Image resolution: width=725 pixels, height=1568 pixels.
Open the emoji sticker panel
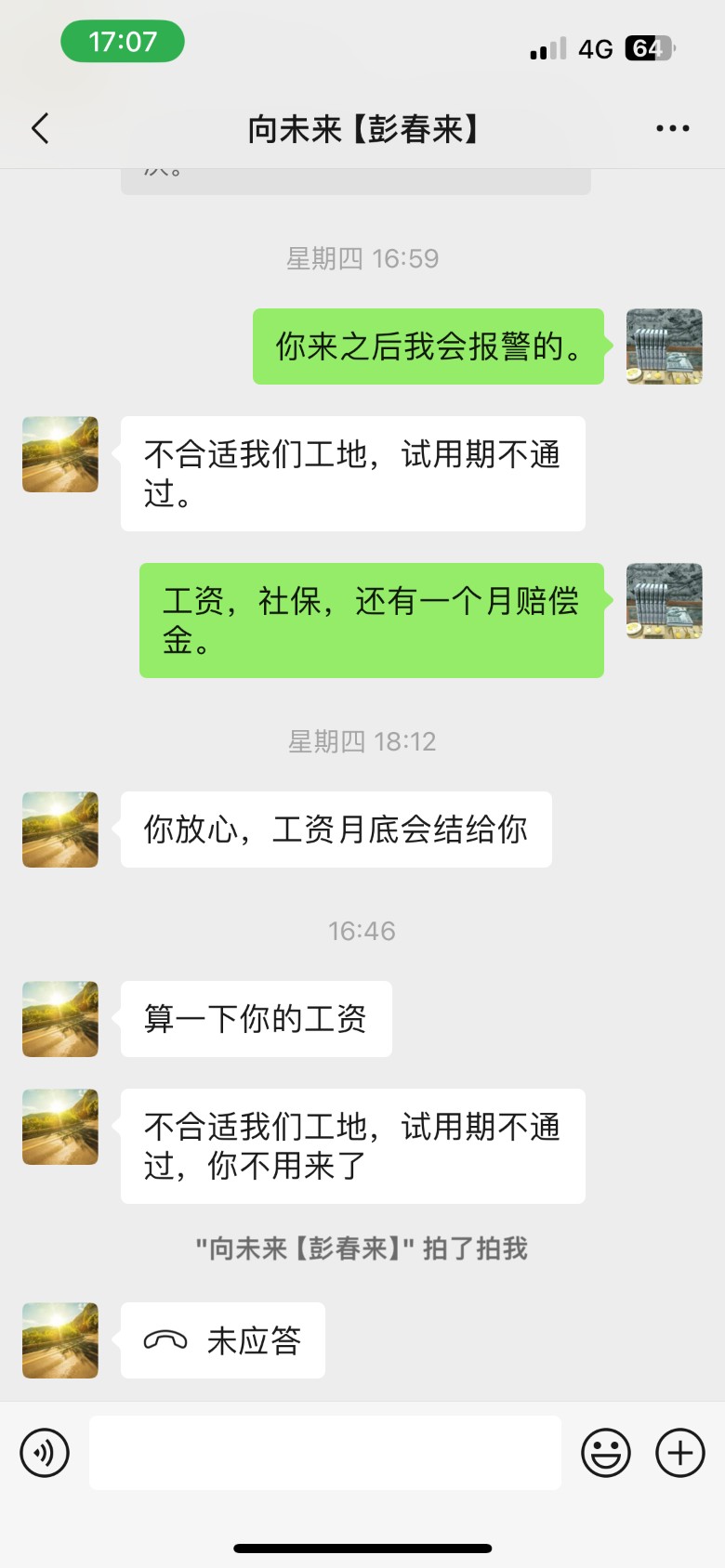point(606,1453)
